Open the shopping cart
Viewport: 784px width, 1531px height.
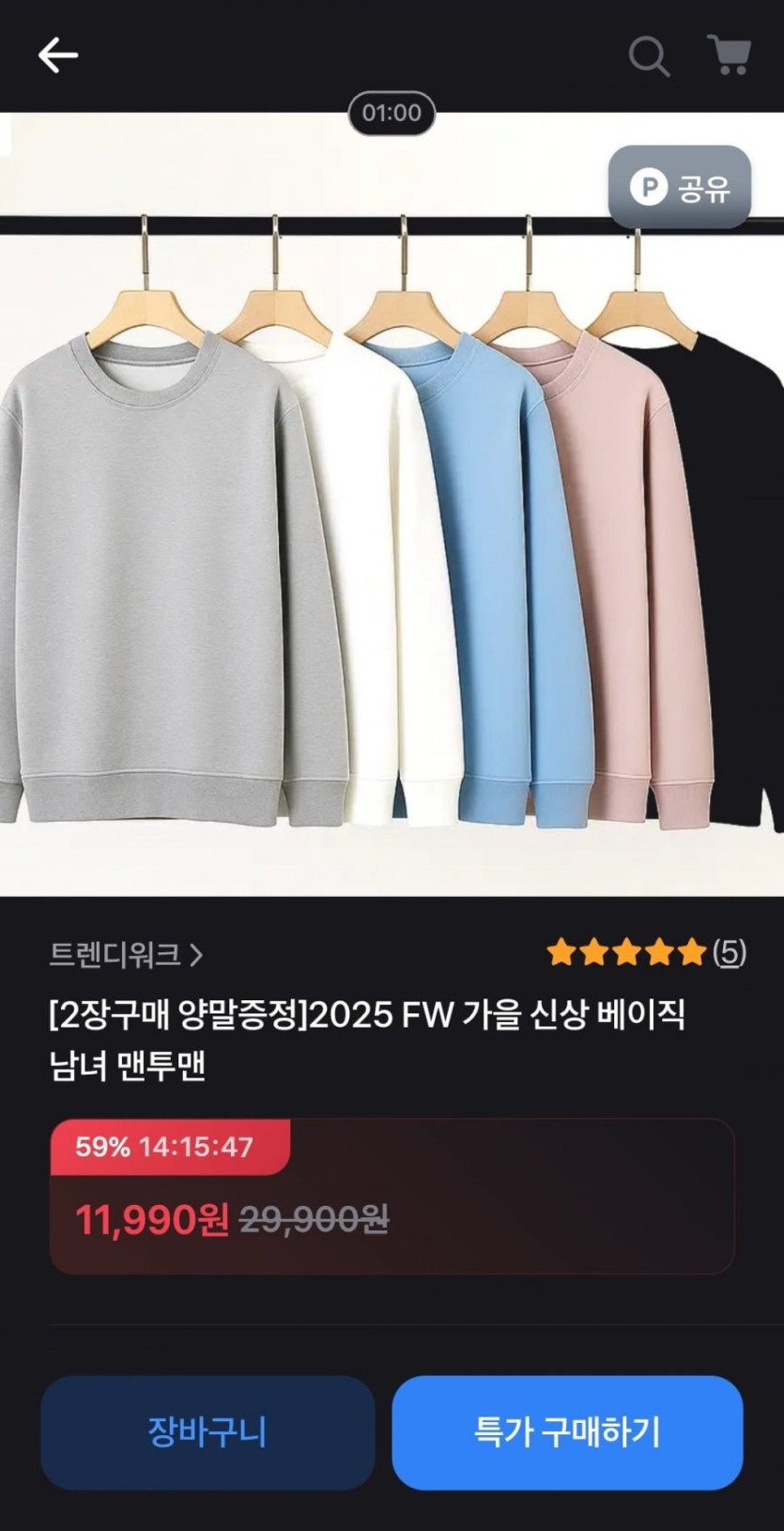pos(729,54)
